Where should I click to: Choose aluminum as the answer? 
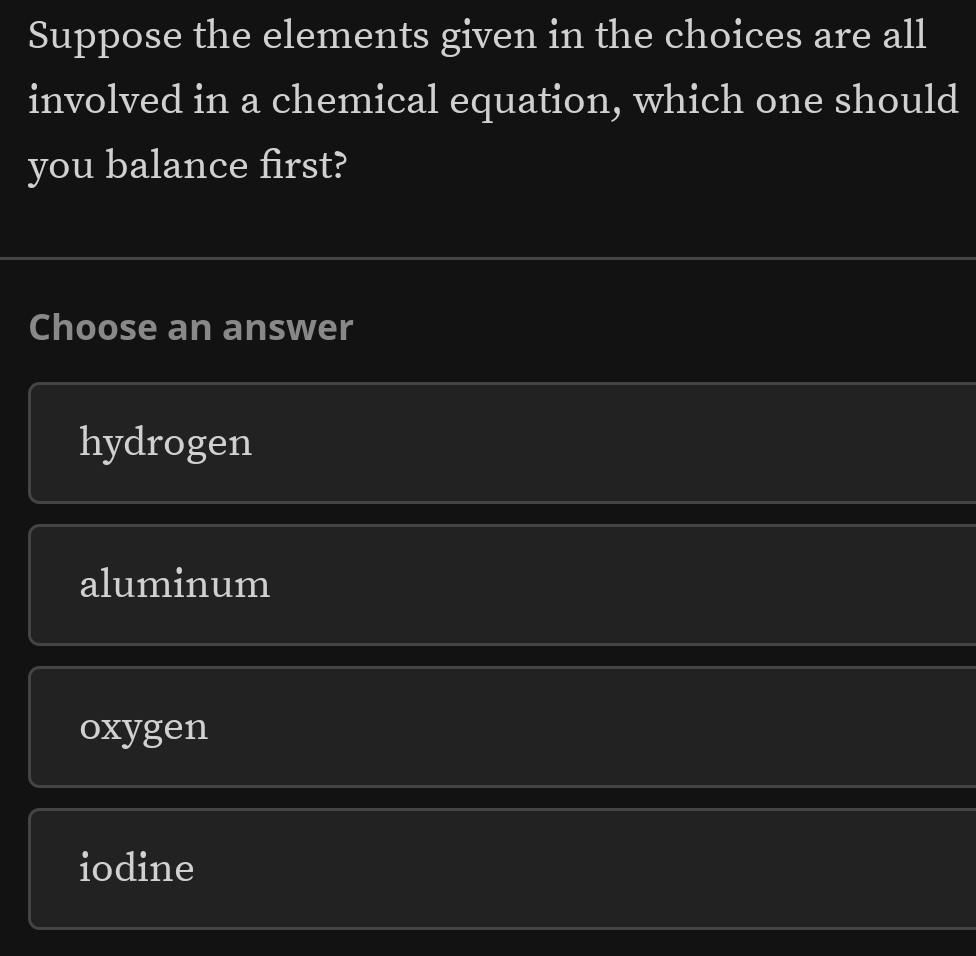[500, 585]
